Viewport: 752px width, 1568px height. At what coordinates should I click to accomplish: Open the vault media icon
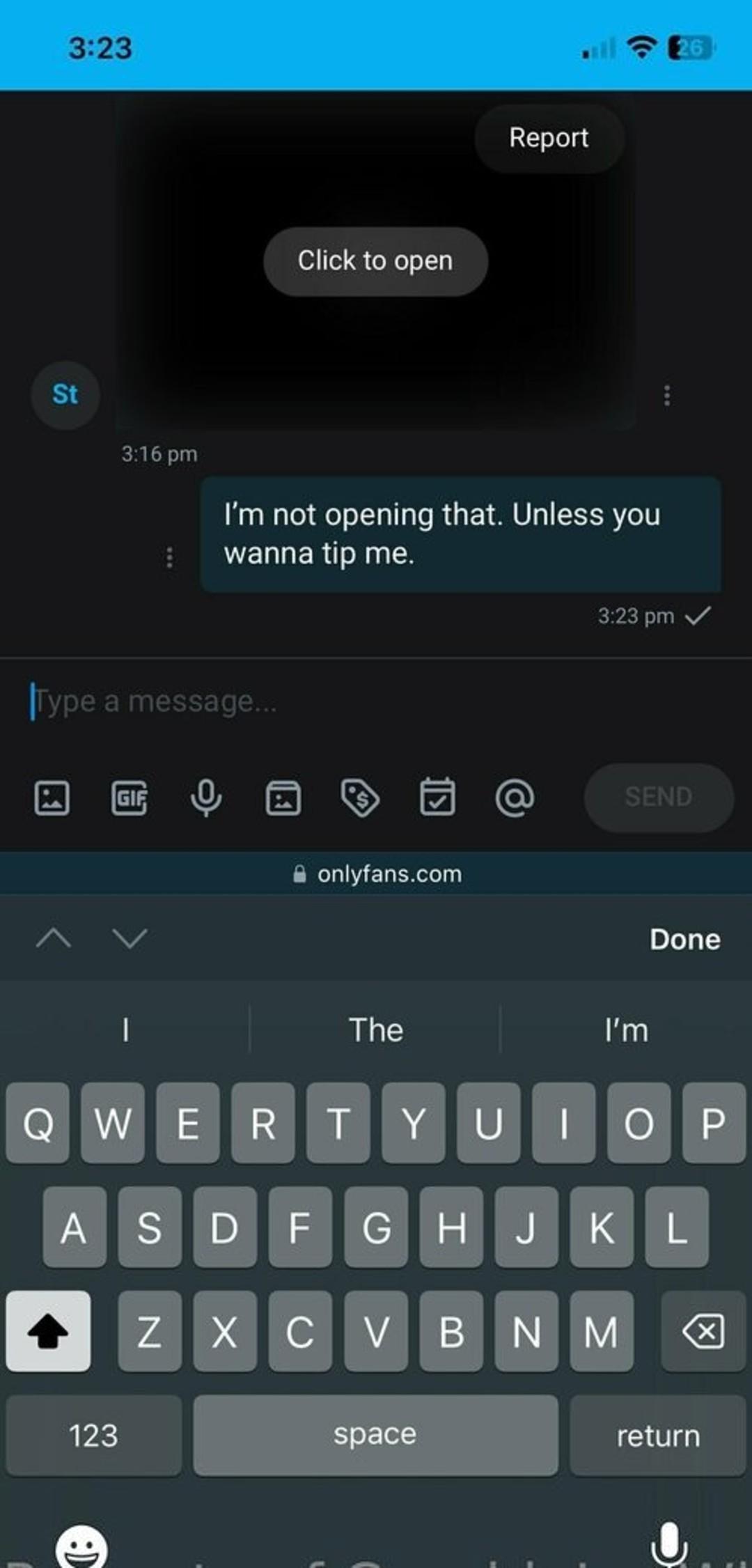pyautogui.click(x=283, y=798)
